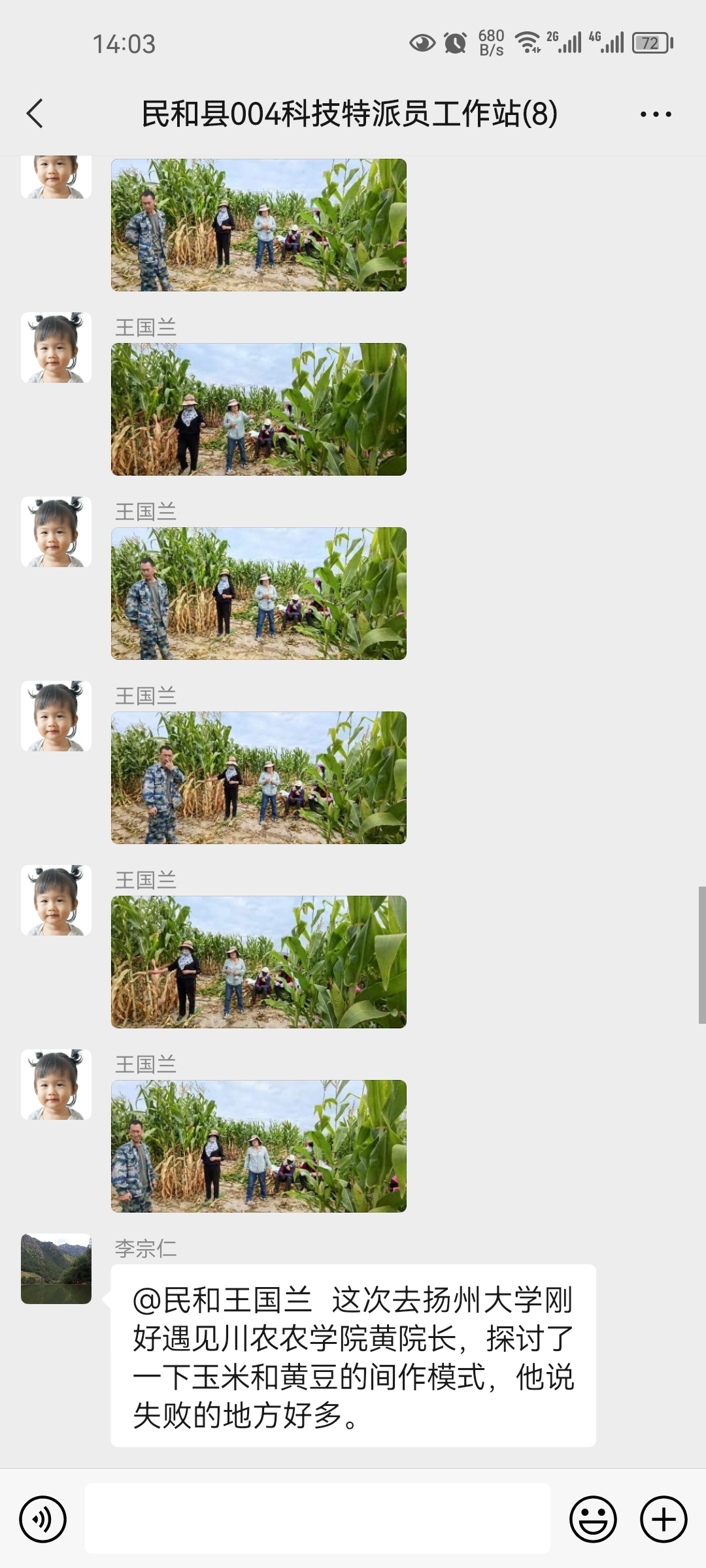Open the cornfield photo above the first 王国兰 label
The image size is (706, 1568).
click(259, 225)
